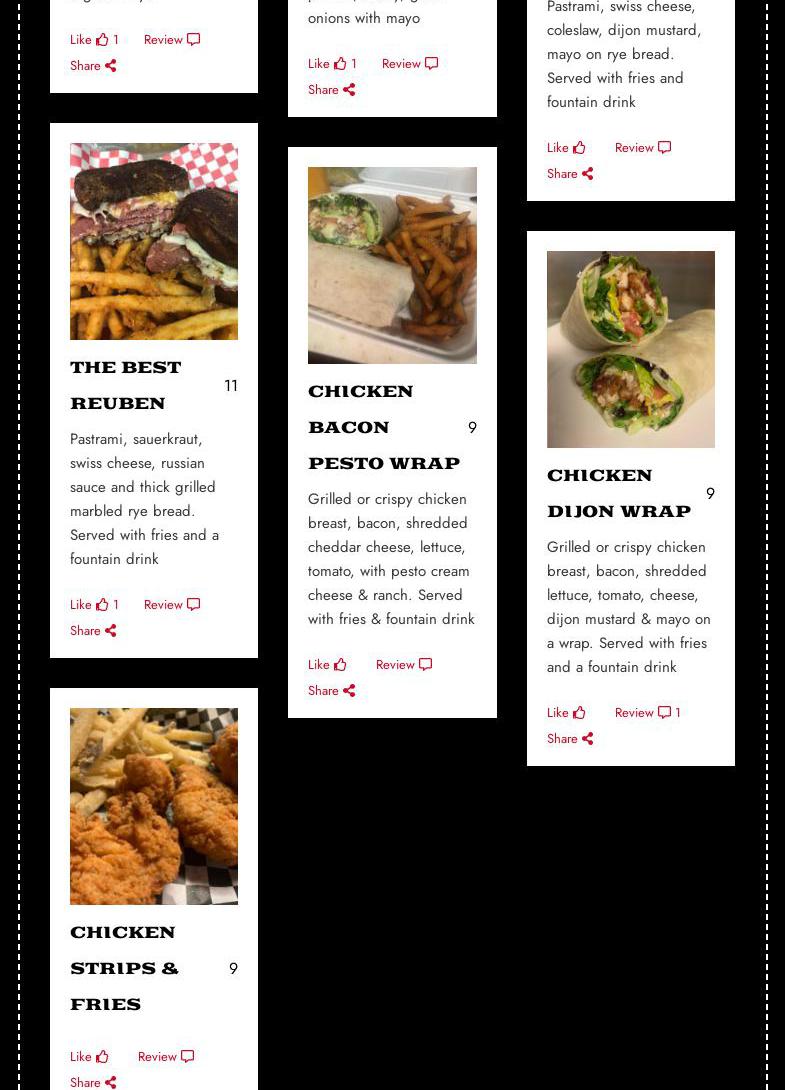
Task: Open reviews for Chicken Dijon Wrap
Action: point(646,712)
